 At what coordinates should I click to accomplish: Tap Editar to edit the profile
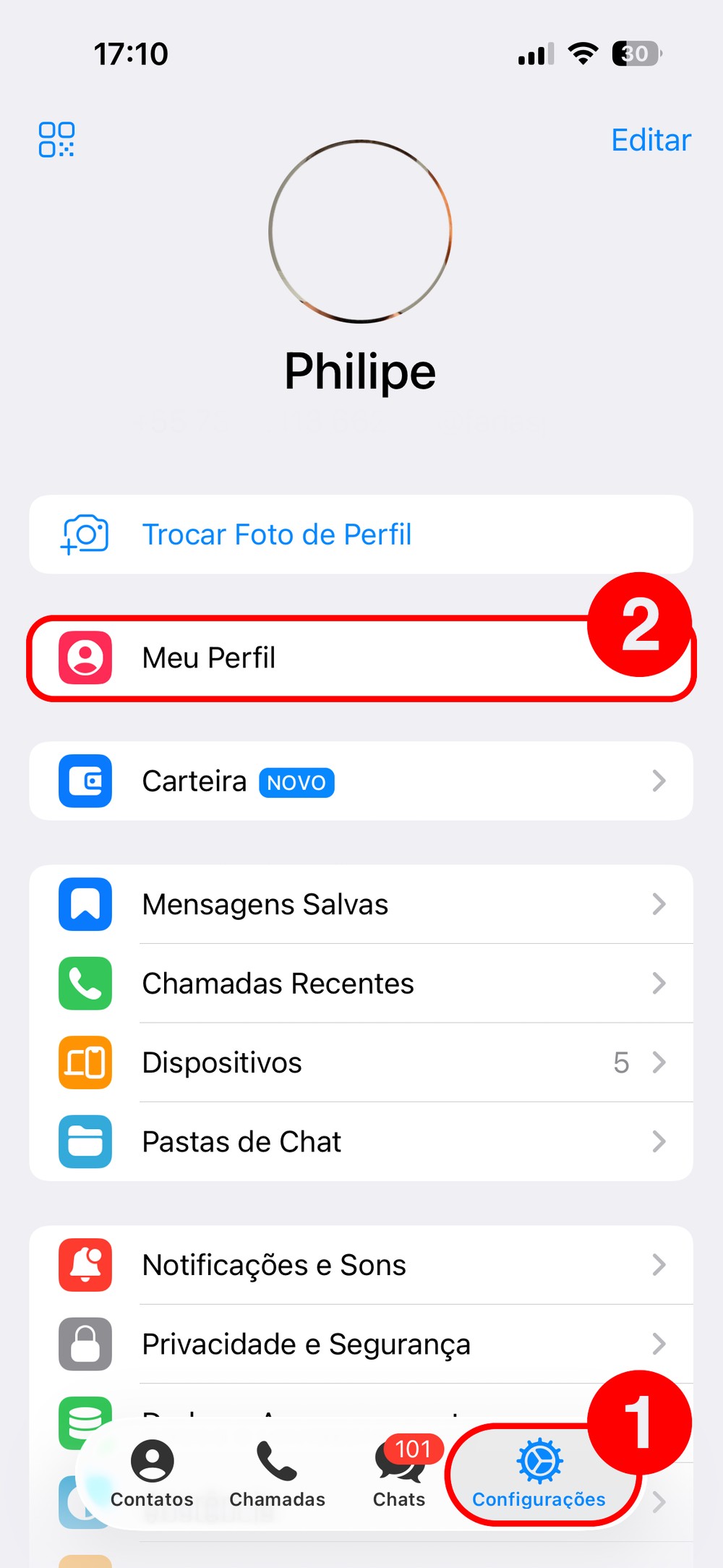tap(651, 140)
